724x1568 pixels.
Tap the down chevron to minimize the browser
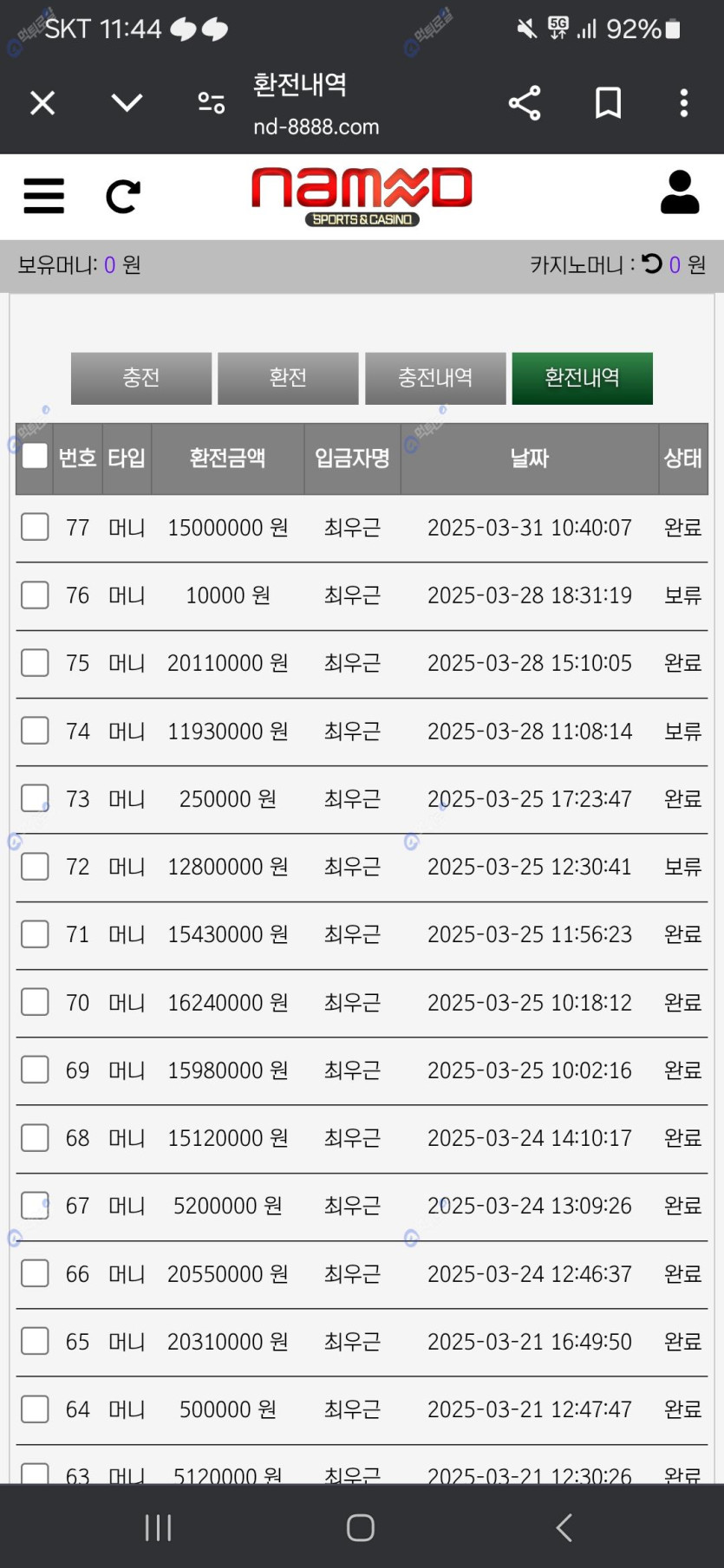pyautogui.click(x=127, y=103)
